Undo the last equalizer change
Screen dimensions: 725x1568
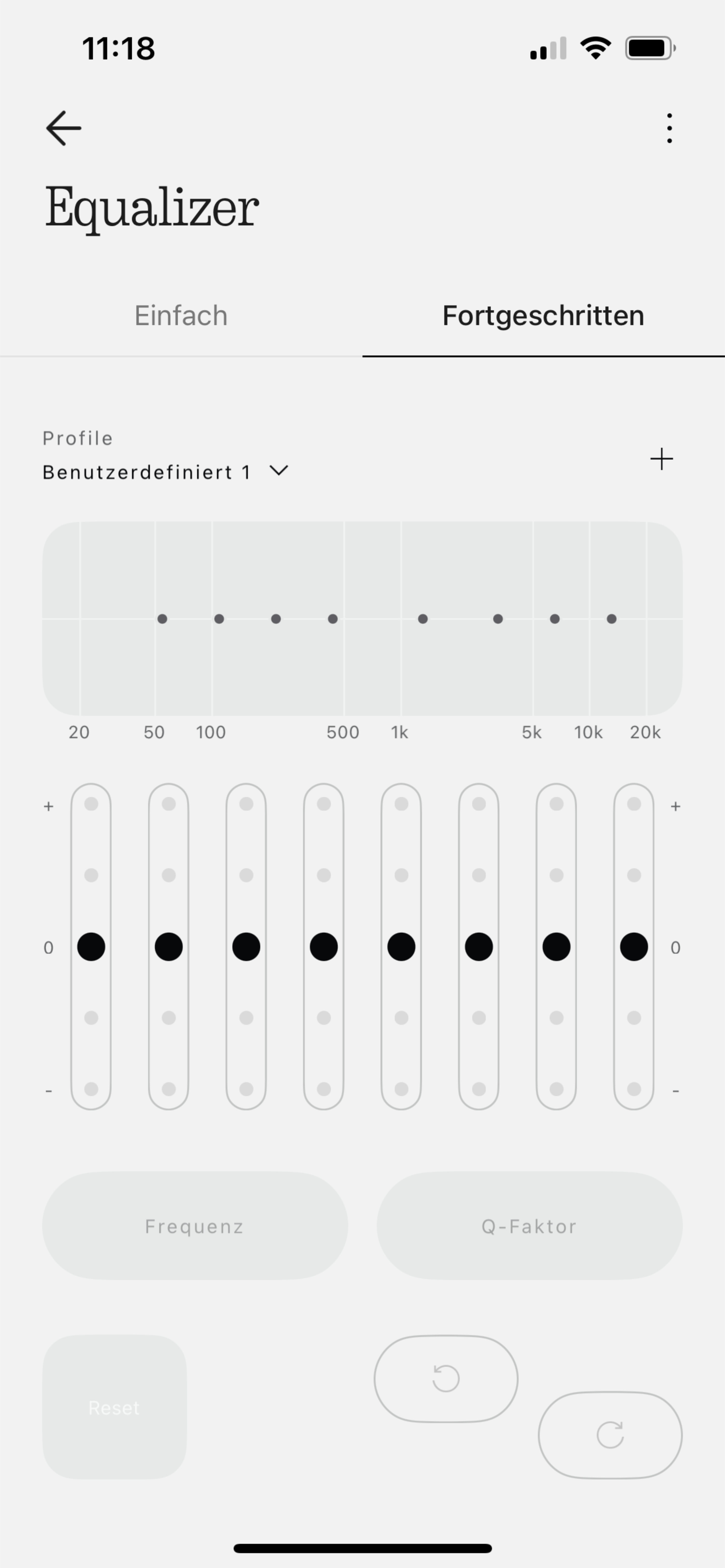coord(445,1379)
